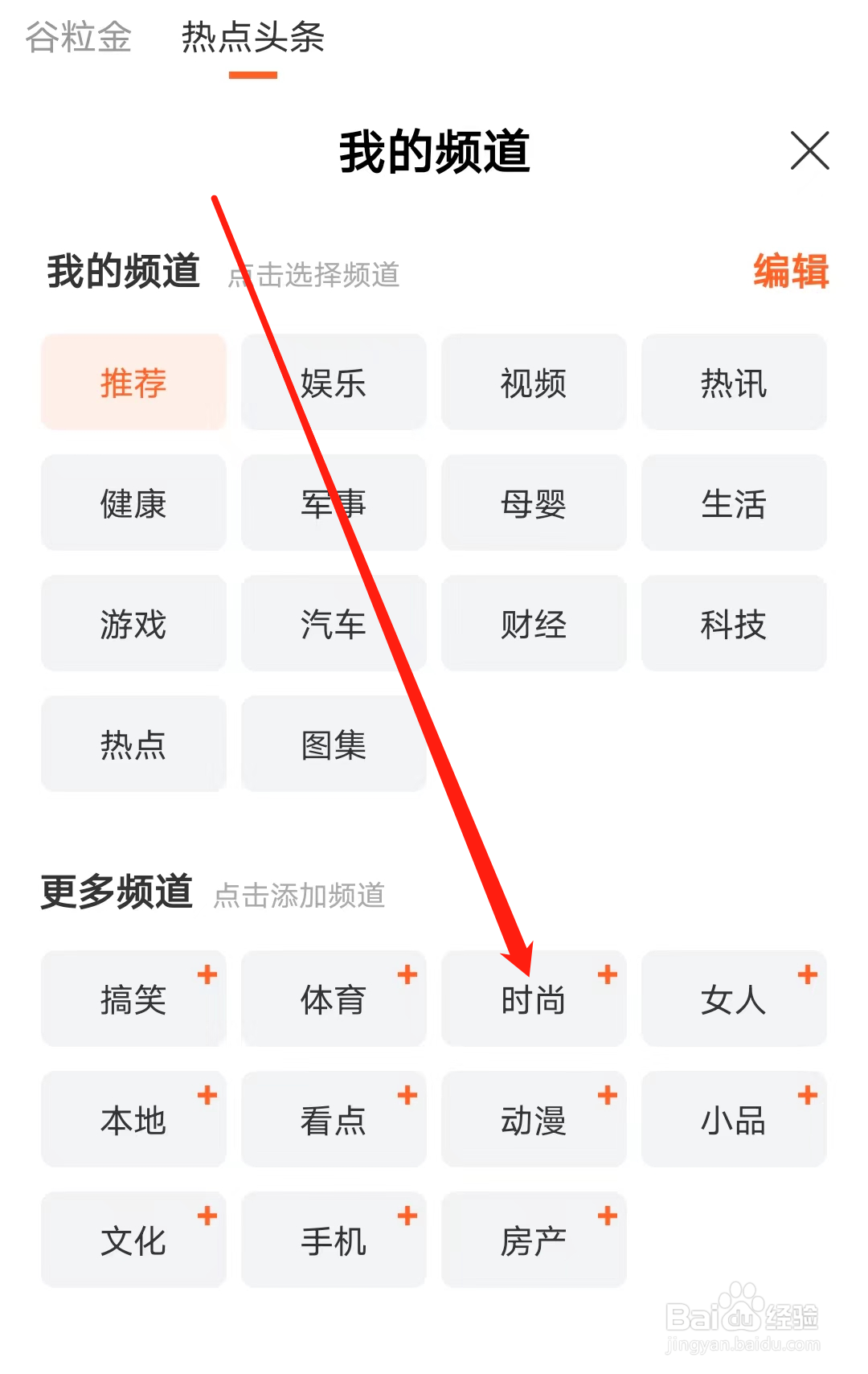Image resolution: width=868 pixels, height=1374 pixels.
Task: Click the plus icon on 本地 channel
Action: coord(208,1095)
